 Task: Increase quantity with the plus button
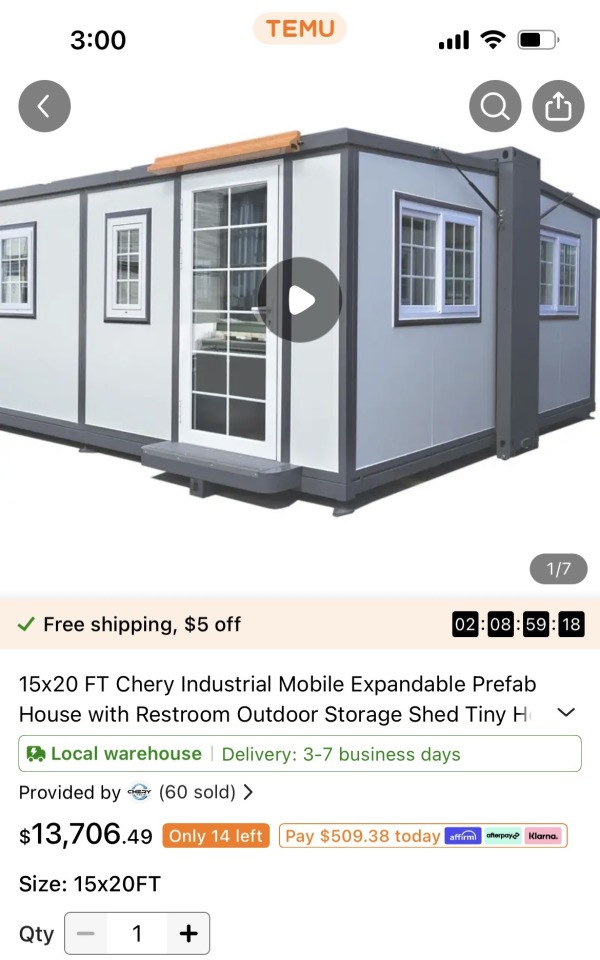pos(188,934)
